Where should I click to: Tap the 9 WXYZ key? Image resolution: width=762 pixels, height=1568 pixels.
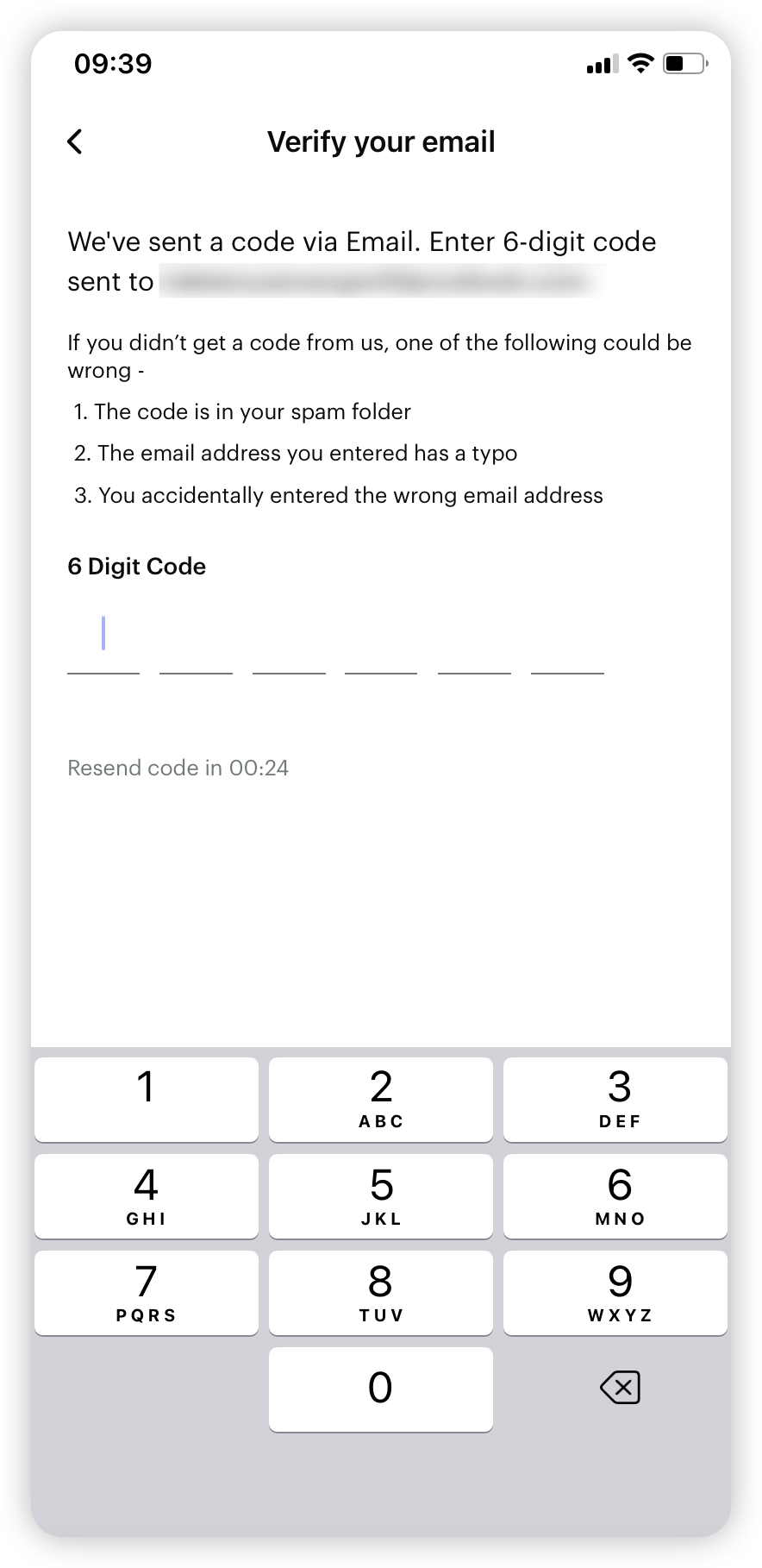[x=615, y=1292]
